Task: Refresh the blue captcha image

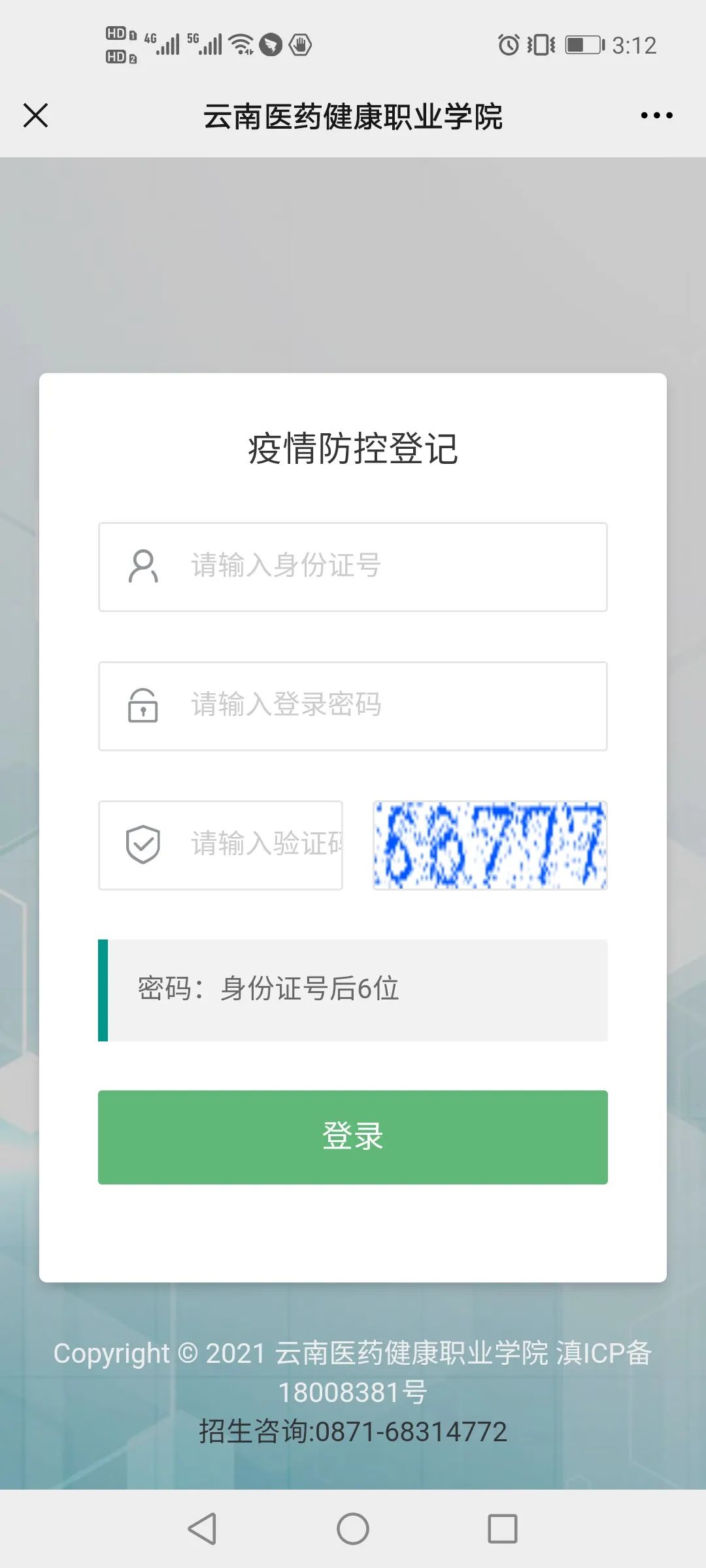Action: 490,845
